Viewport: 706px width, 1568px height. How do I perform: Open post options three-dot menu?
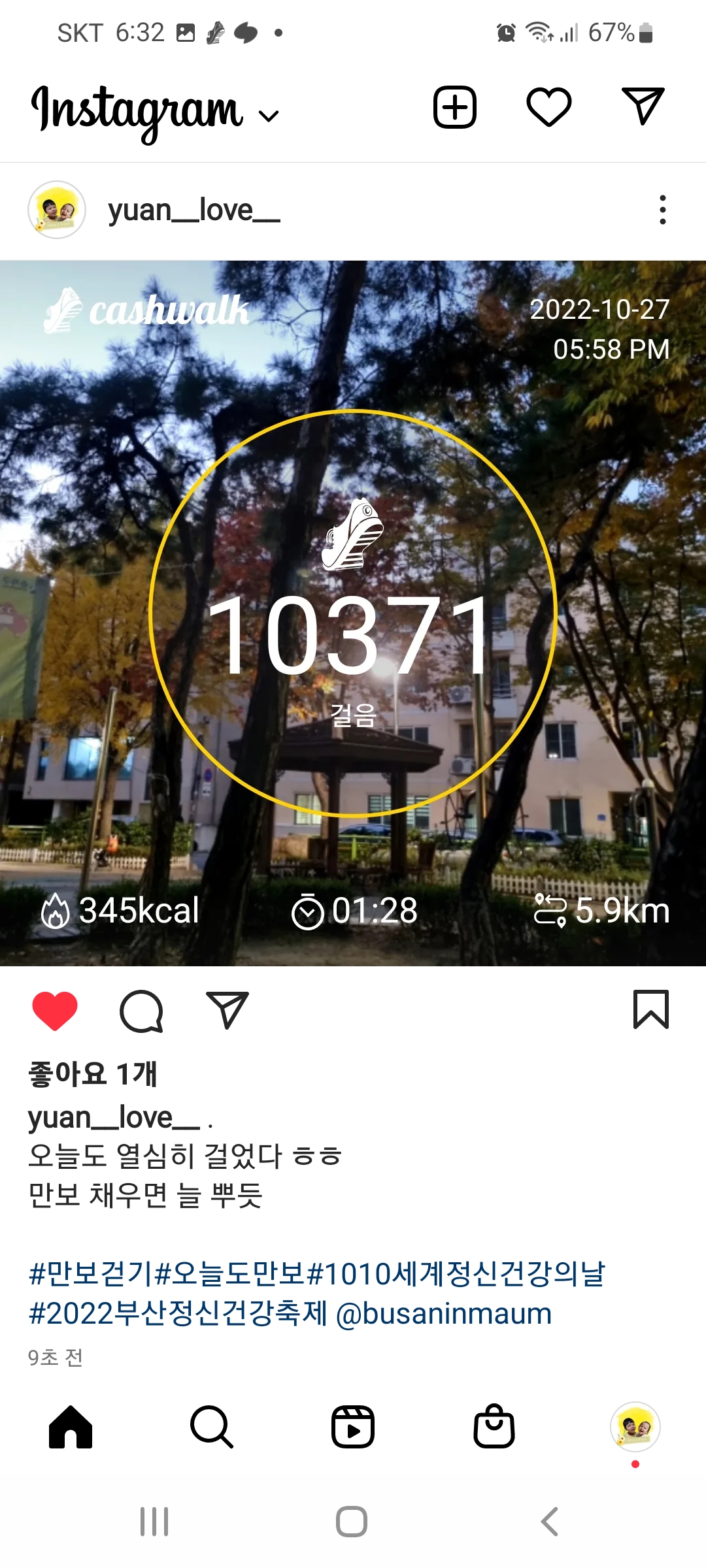click(663, 210)
